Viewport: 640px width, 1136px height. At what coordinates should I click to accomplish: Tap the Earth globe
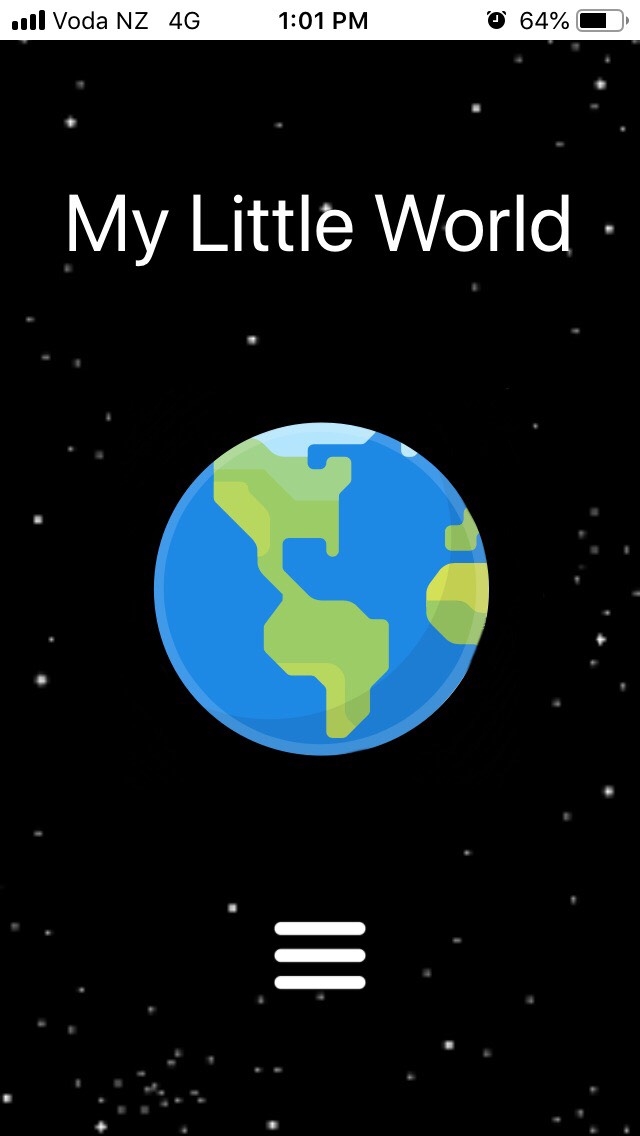[x=321, y=588]
